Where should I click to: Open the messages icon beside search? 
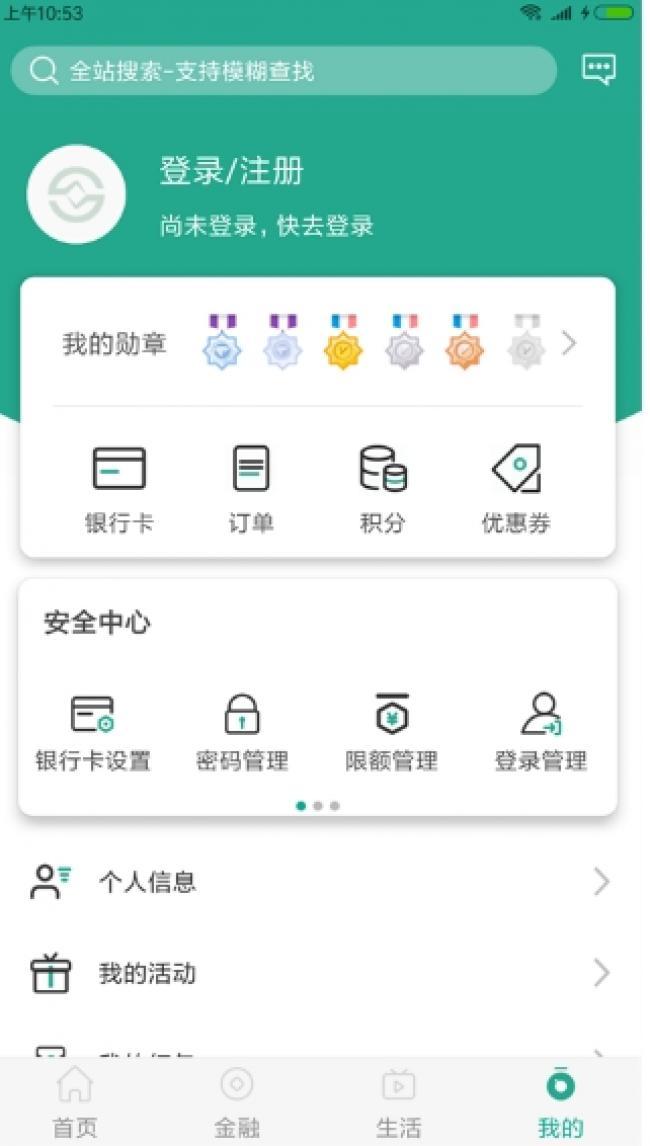pos(599,70)
